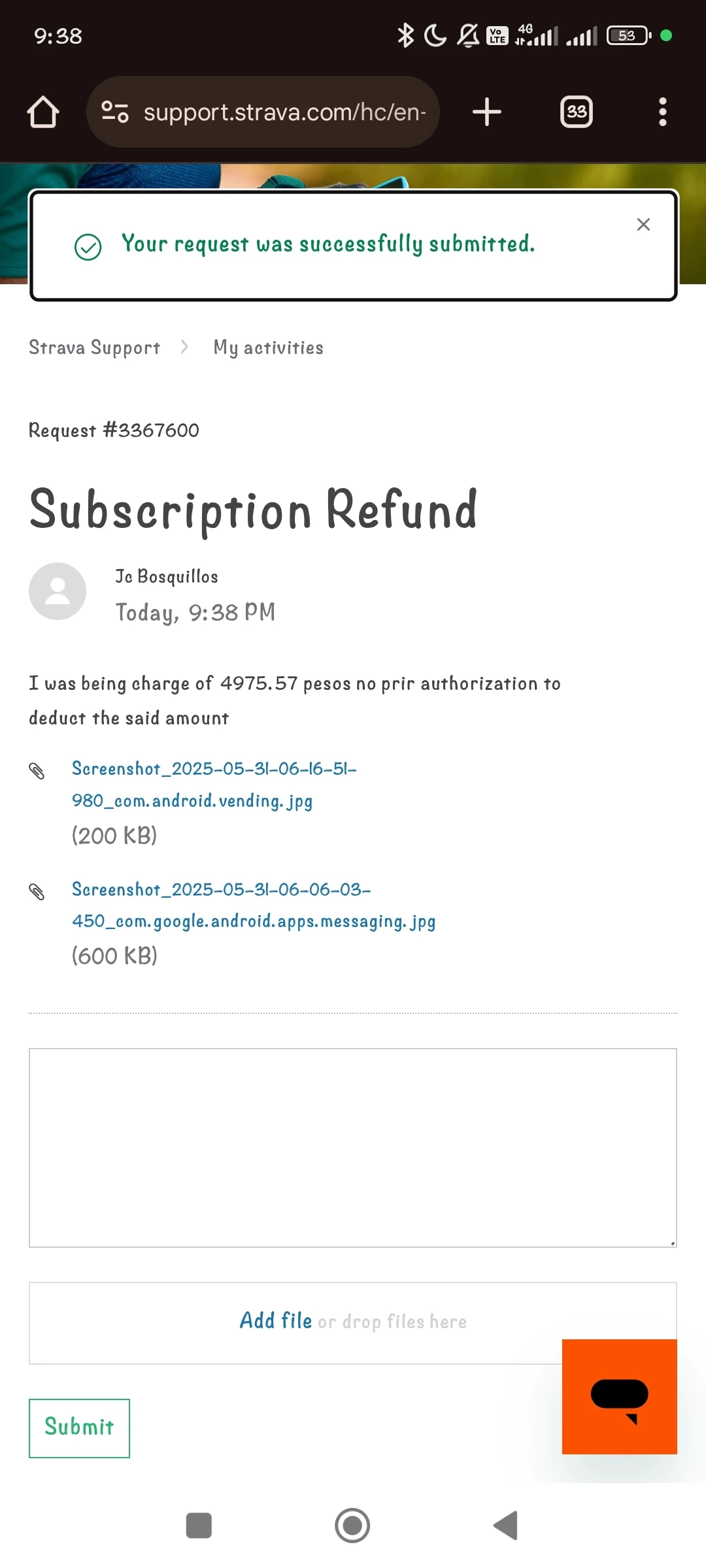Open the orange chat support widget
This screenshot has height=1568, width=706.
620,1397
